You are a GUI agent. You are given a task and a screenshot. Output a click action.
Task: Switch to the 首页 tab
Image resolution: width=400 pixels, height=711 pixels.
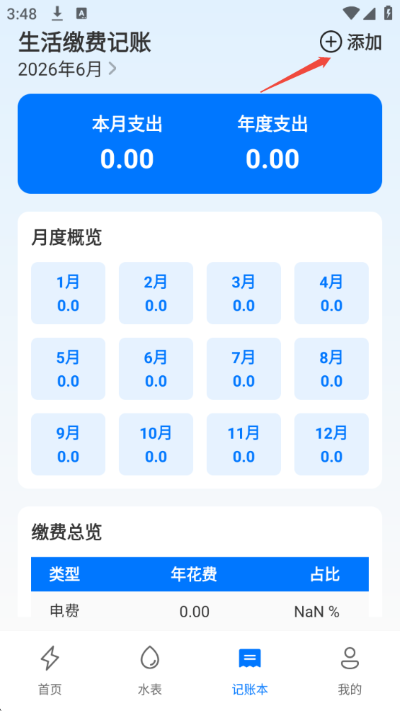(50, 671)
